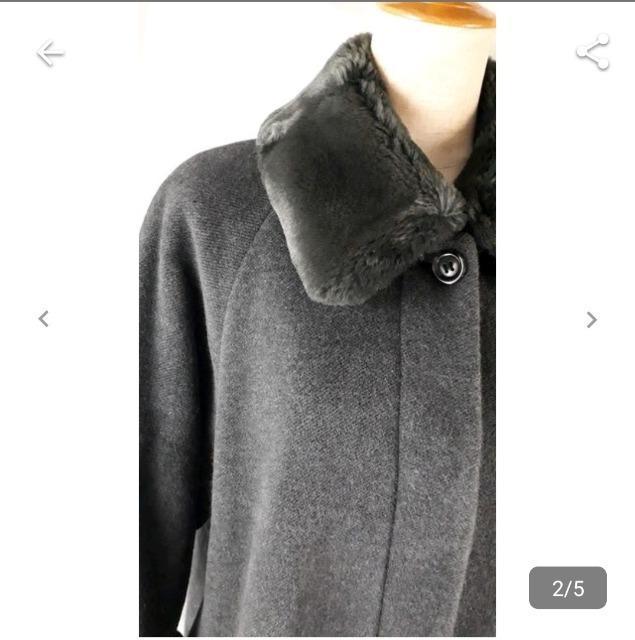Screen dimensions: 635x640
Task: Show the next photo
Action: point(591,320)
